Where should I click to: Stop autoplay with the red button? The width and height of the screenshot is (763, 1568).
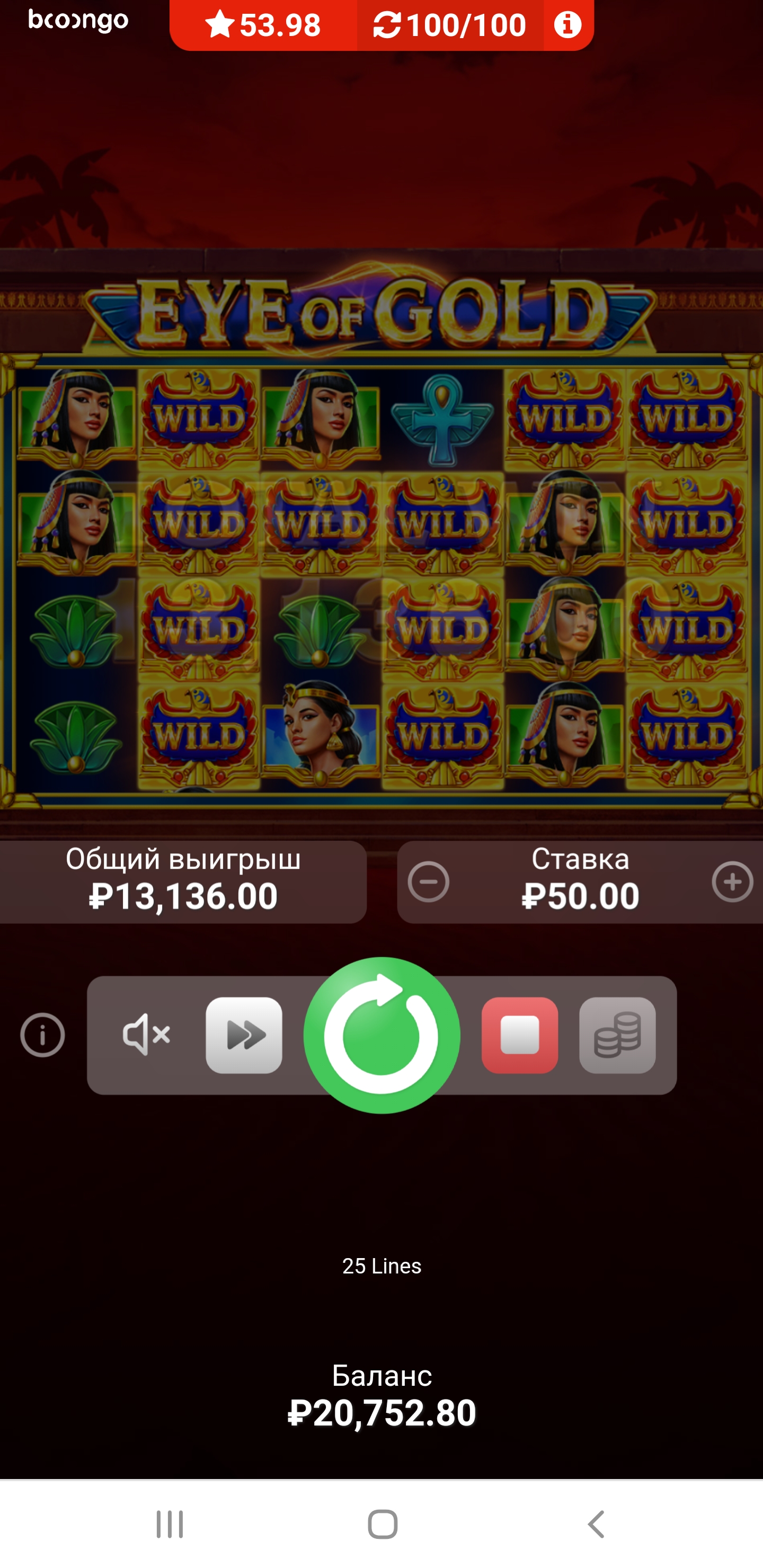519,1036
